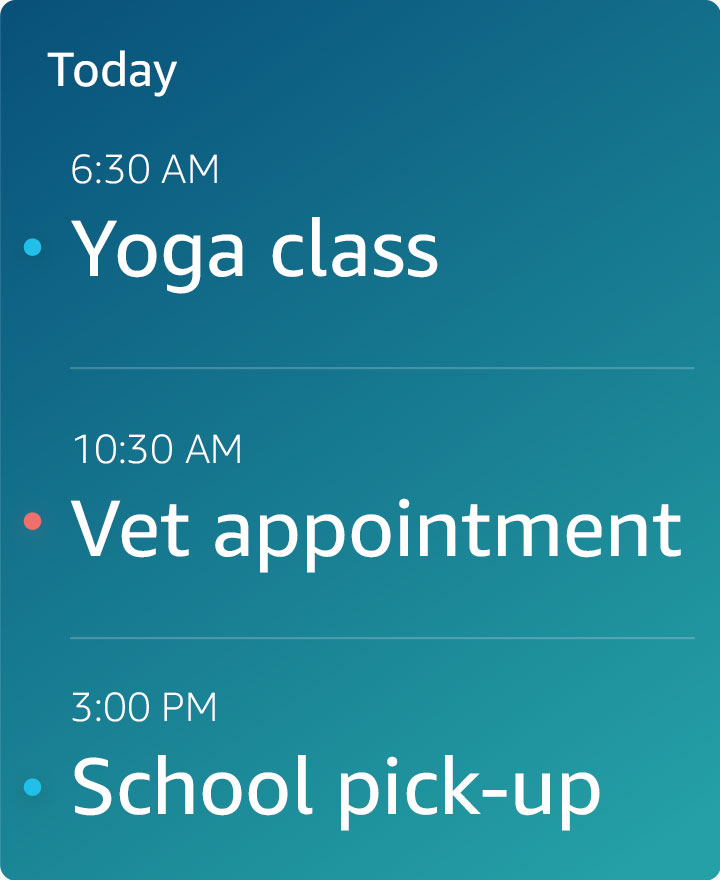This screenshot has height=880, width=720.
Task: Open the Yoga class event
Action: (x=255, y=247)
